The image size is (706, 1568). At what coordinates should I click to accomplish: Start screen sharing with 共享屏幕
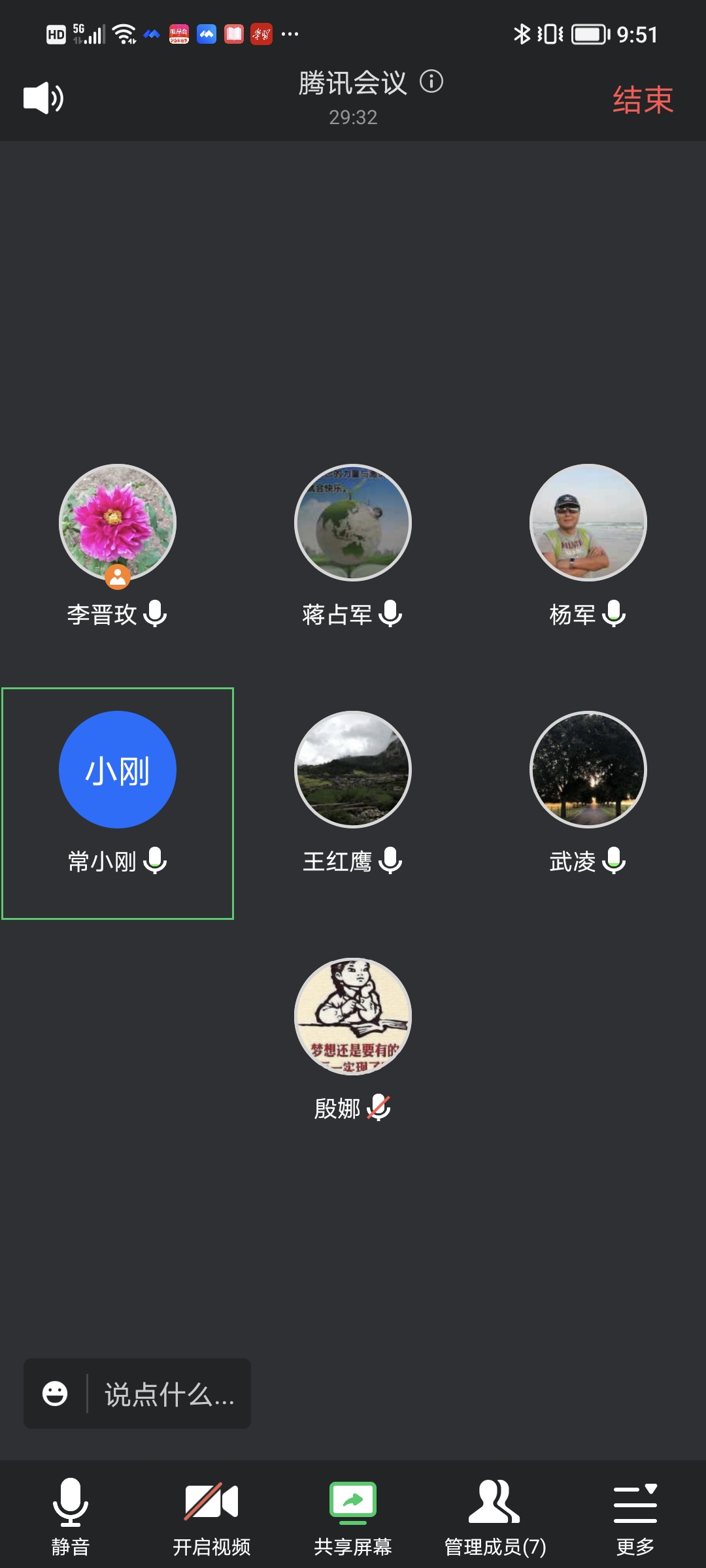[353, 1517]
